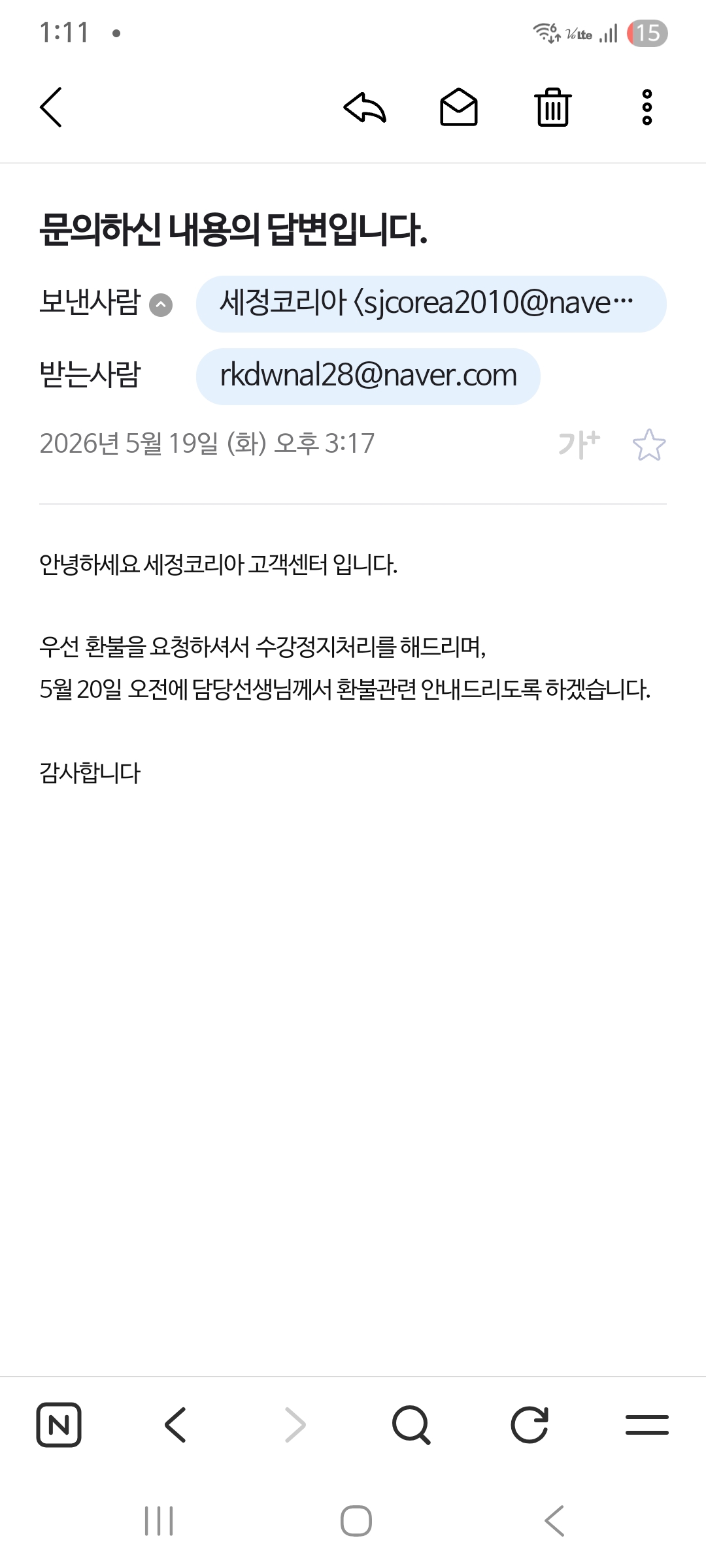Open recent apps from the navigation bar
Viewport: 706px width, 1568px height.
coord(159,1521)
